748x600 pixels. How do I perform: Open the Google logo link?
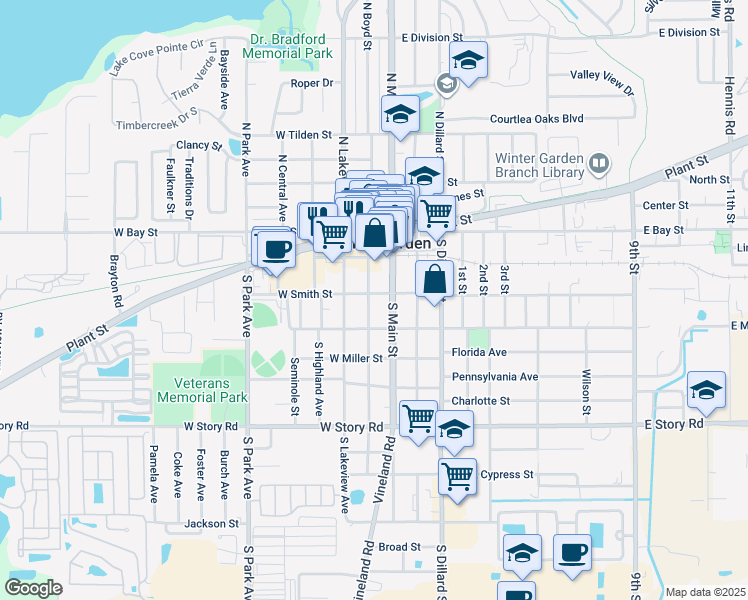(x=34, y=588)
